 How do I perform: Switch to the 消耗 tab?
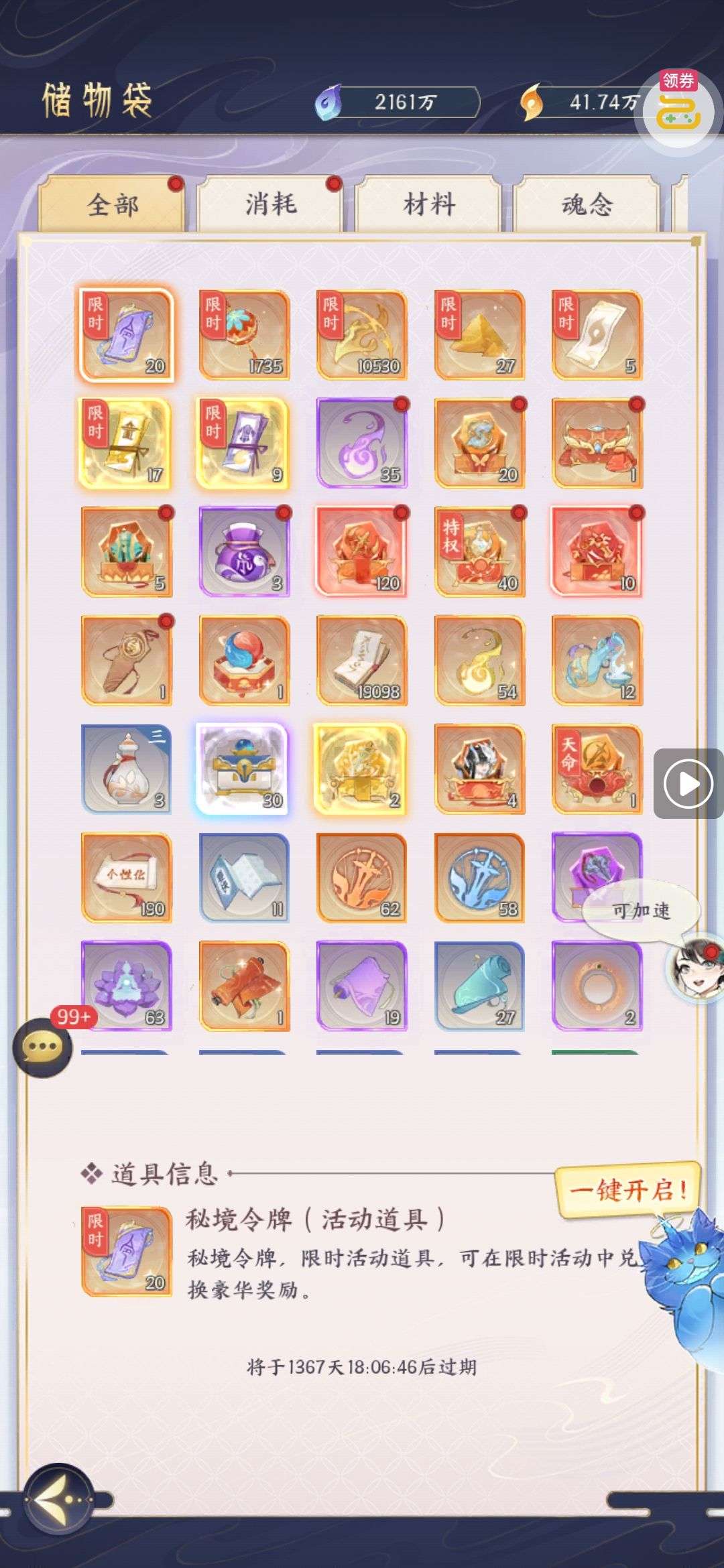tap(270, 204)
